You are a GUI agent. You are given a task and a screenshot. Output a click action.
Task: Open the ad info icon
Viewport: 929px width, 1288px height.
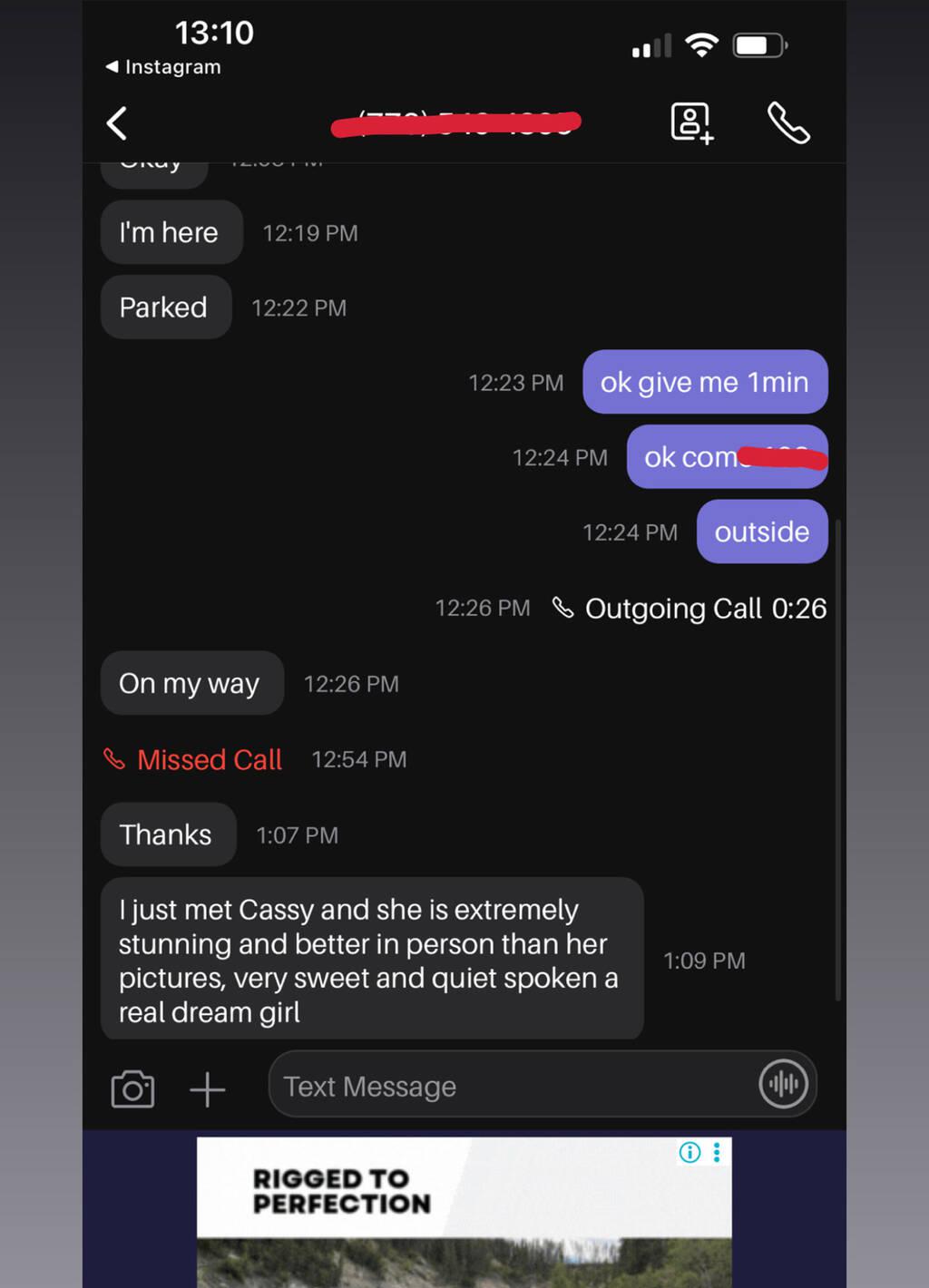689,1152
